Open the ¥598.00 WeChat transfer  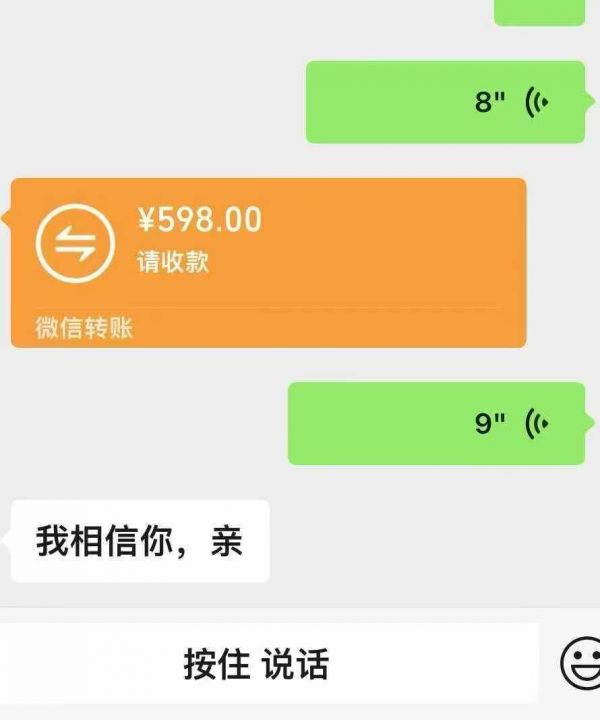tap(268, 262)
